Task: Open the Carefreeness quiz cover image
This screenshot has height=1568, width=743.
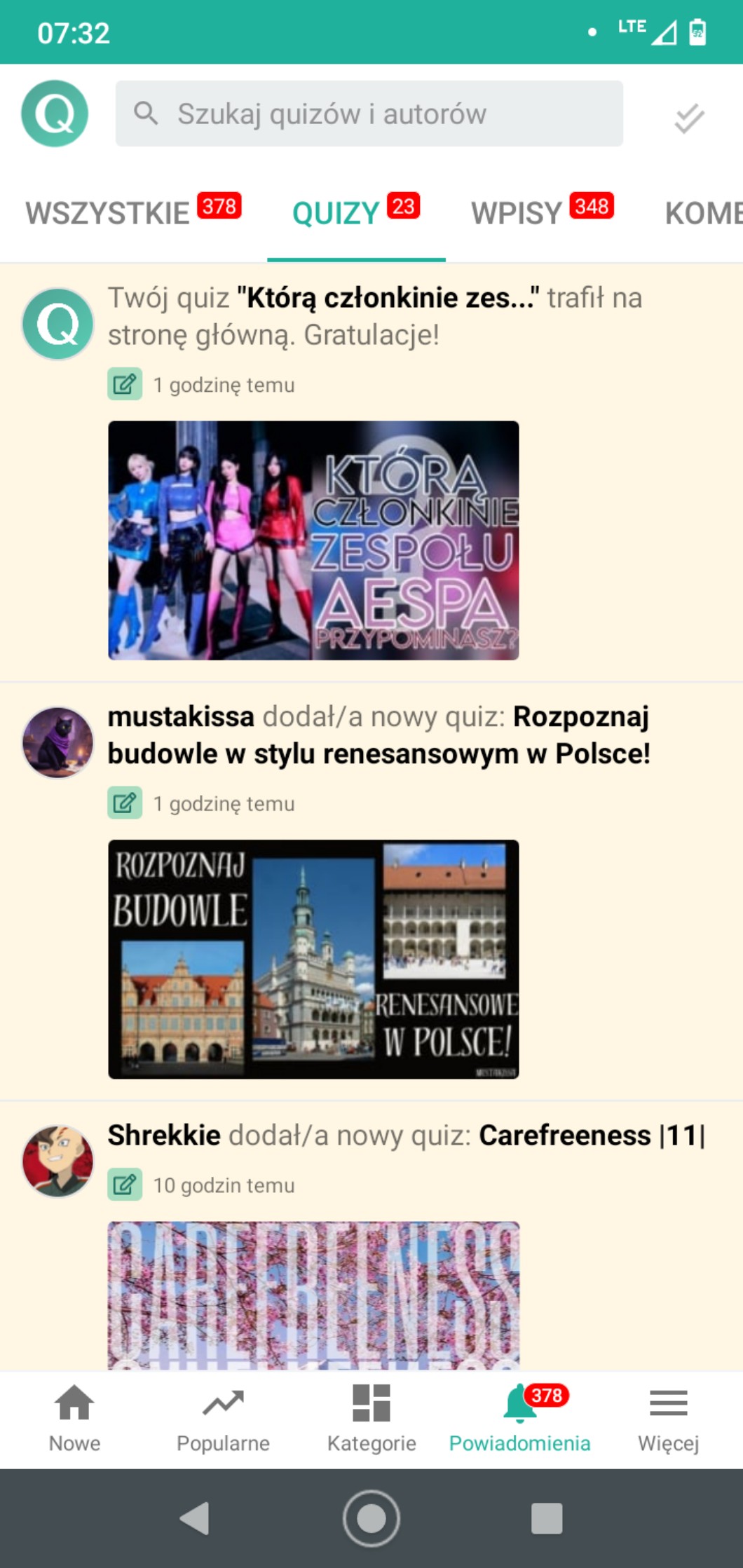Action: point(313,1295)
